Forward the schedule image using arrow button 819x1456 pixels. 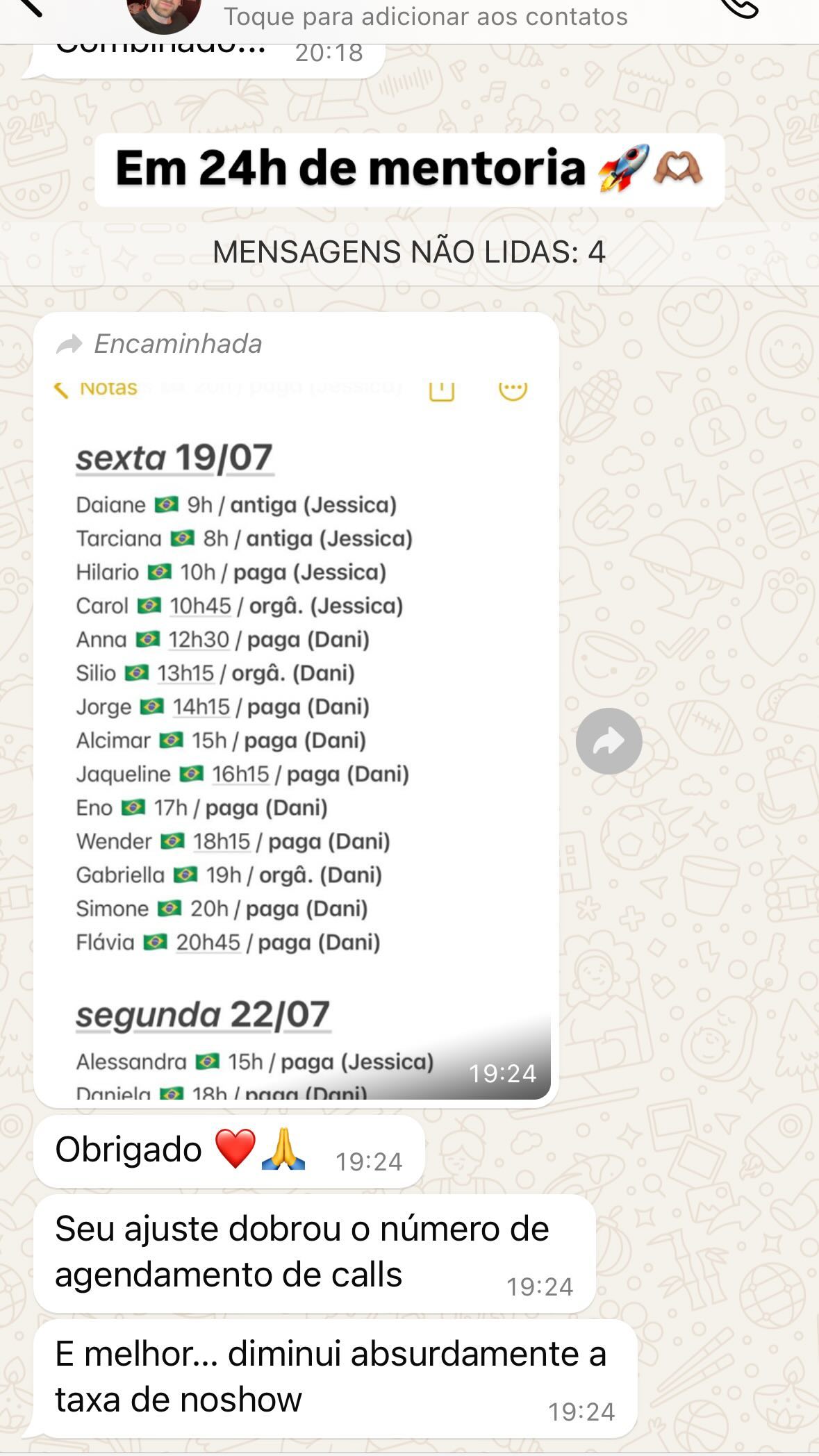tap(609, 741)
